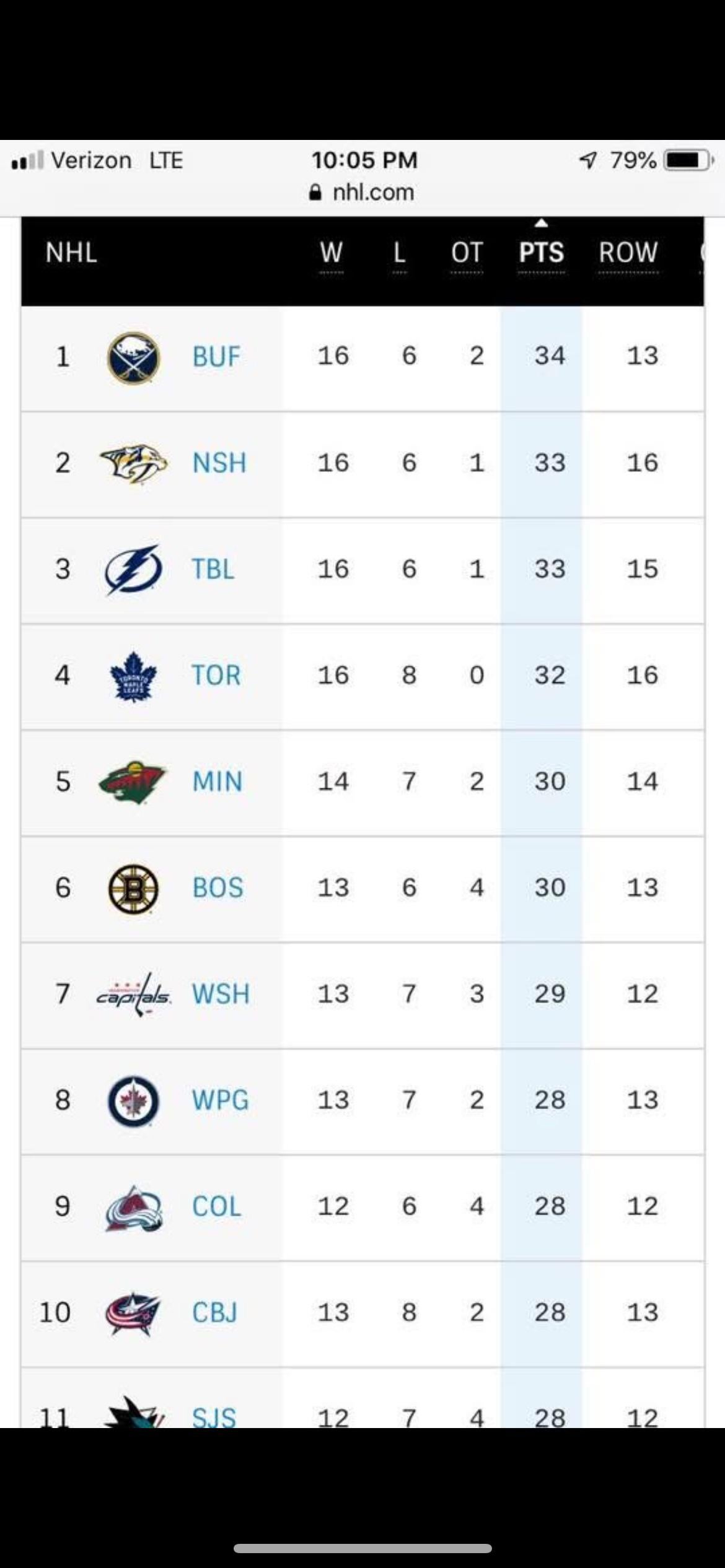Open the NSH team link

pos(219,463)
